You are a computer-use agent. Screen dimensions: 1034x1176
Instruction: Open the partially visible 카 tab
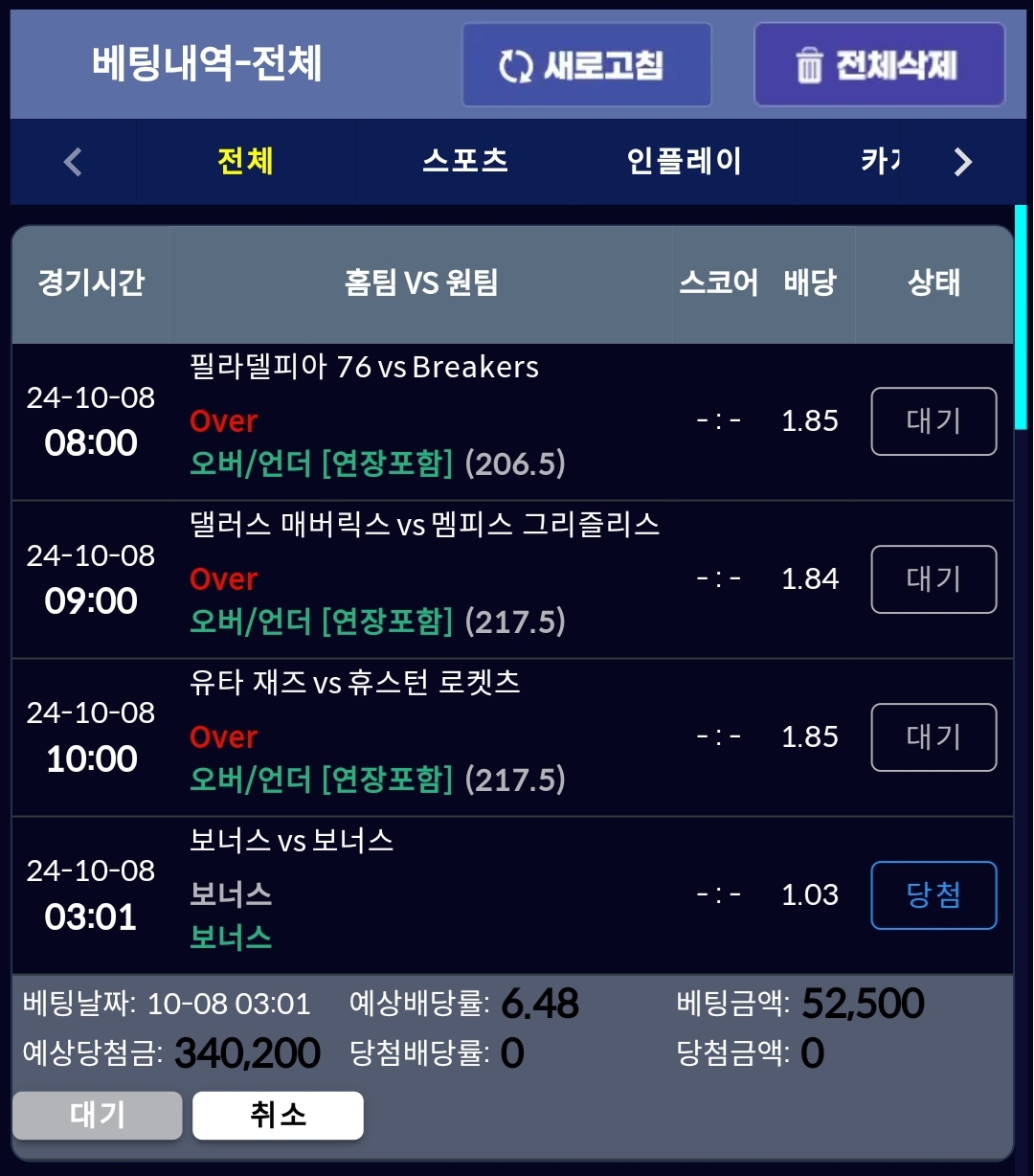click(881, 161)
